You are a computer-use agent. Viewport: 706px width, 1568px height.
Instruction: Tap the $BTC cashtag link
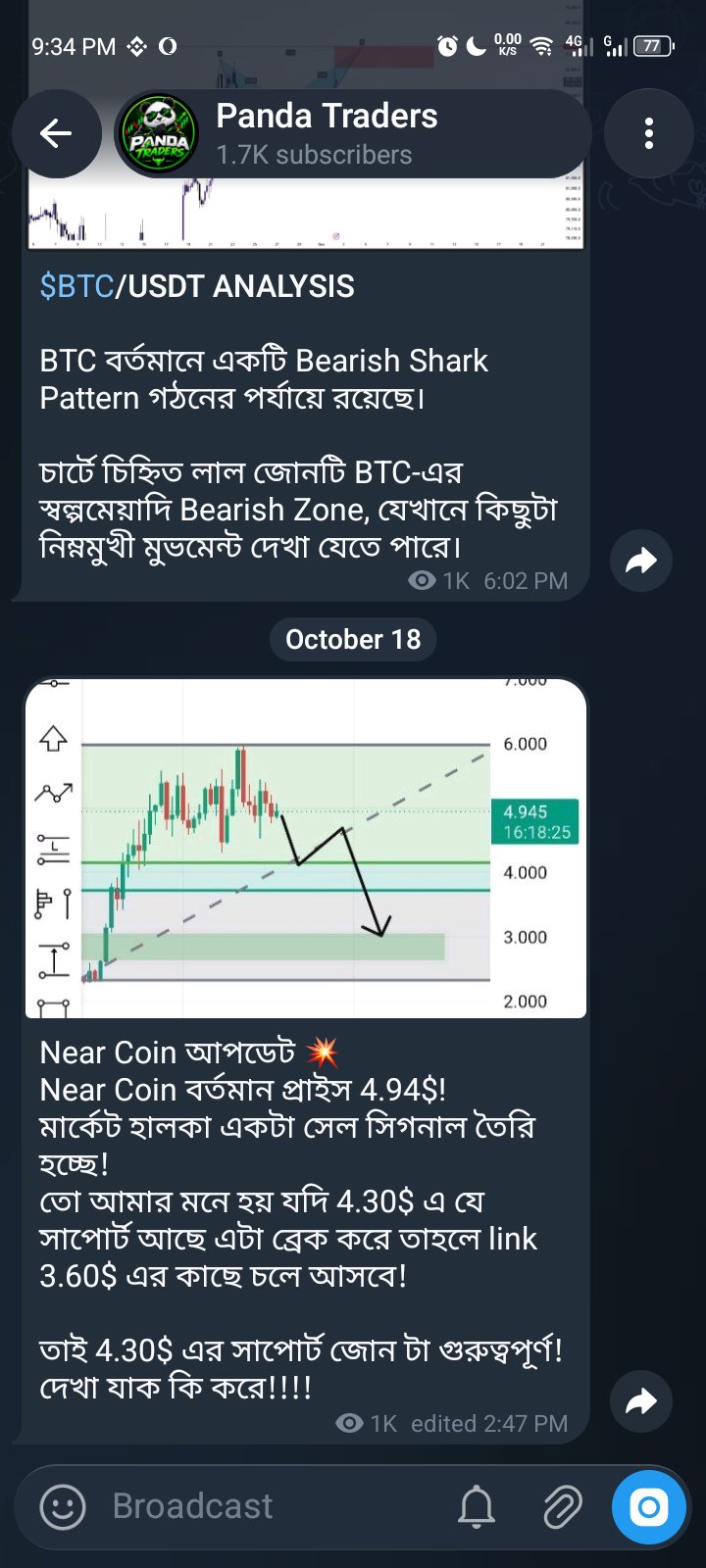click(x=76, y=286)
